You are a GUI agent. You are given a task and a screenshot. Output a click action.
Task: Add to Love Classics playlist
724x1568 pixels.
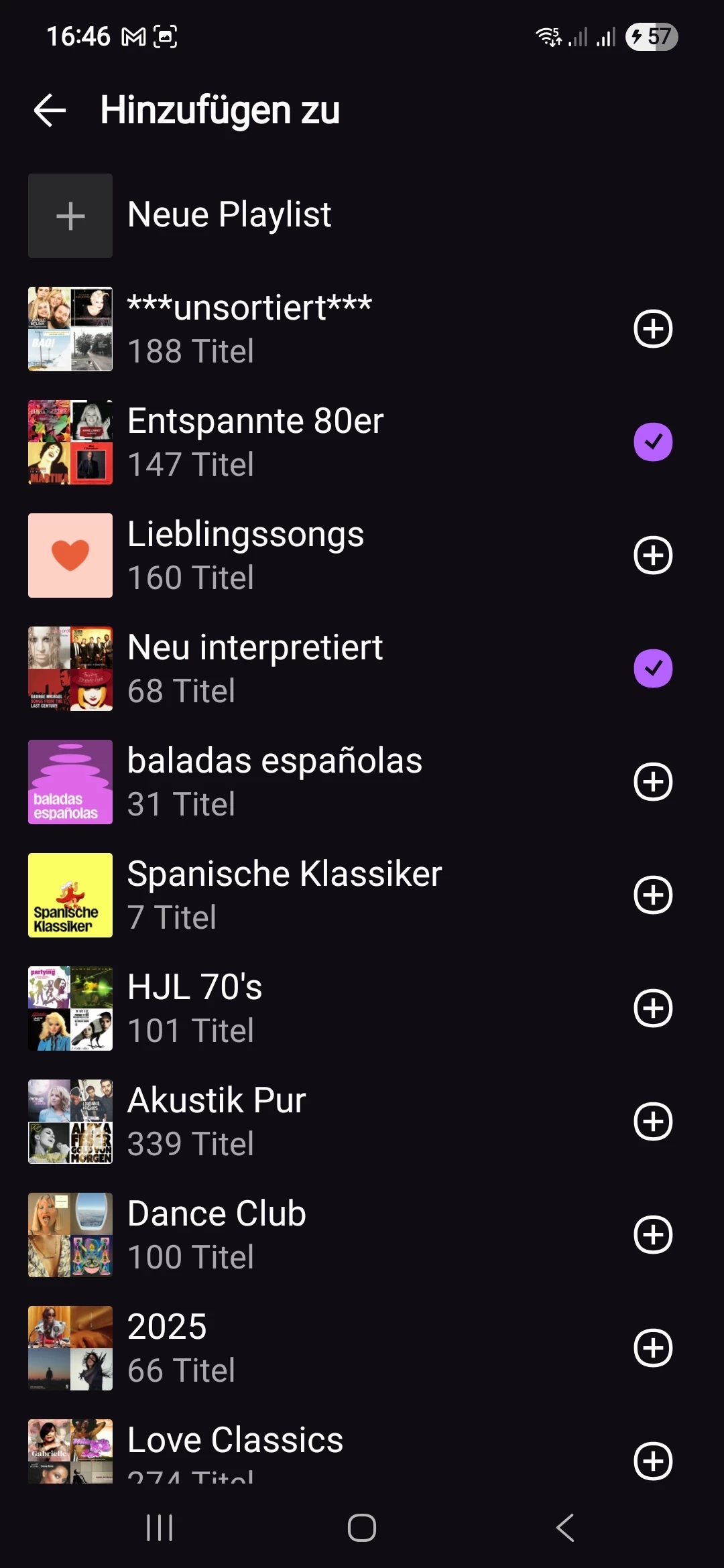(653, 1461)
